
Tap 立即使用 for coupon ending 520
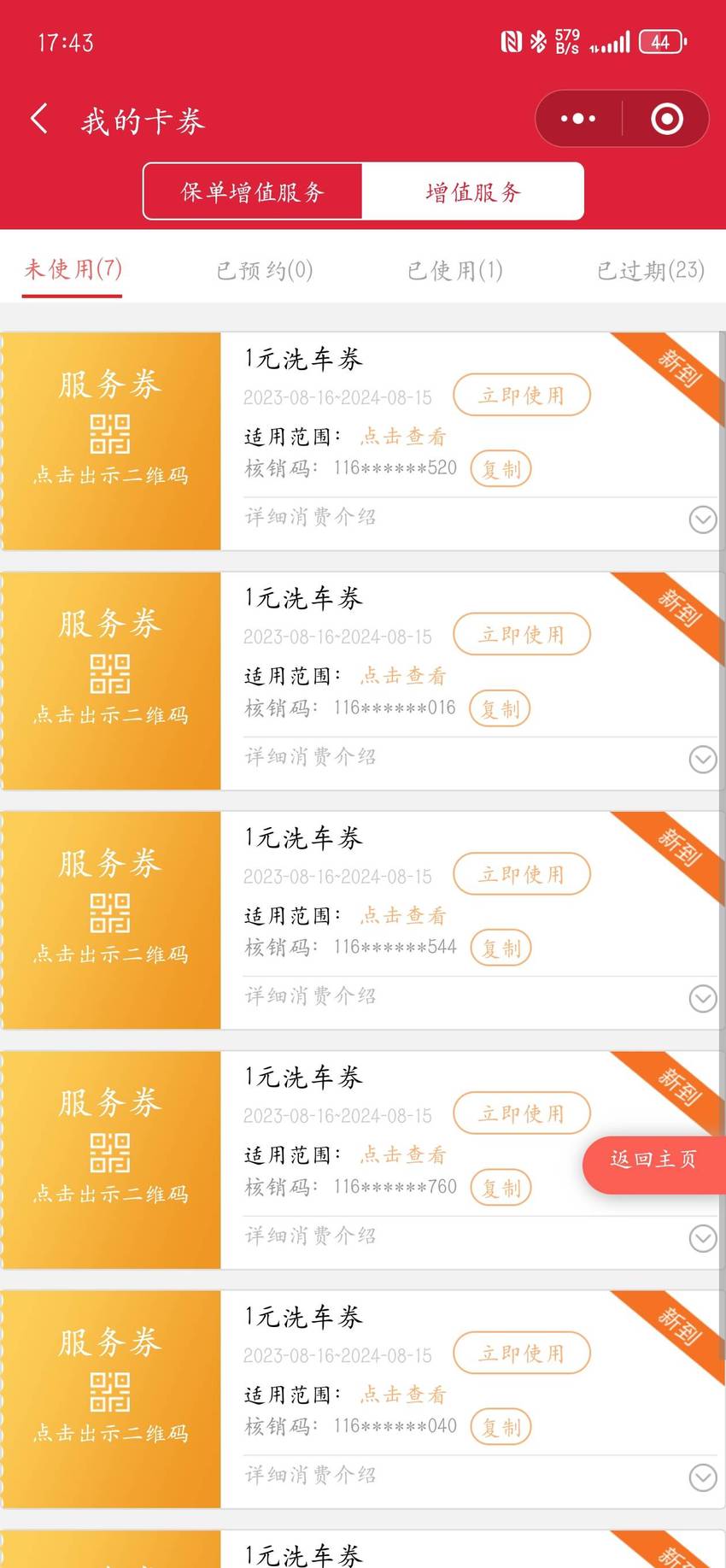click(521, 396)
